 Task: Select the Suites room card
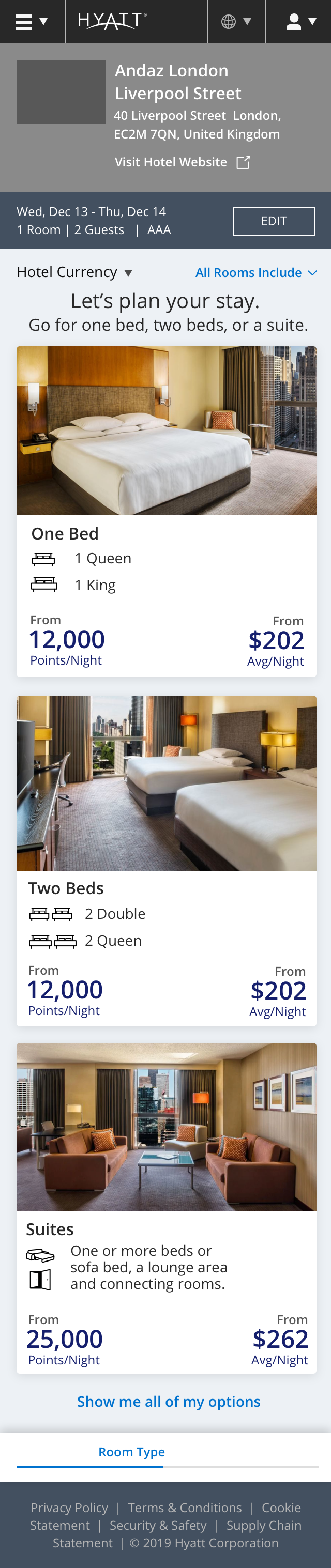tap(167, 1208)
